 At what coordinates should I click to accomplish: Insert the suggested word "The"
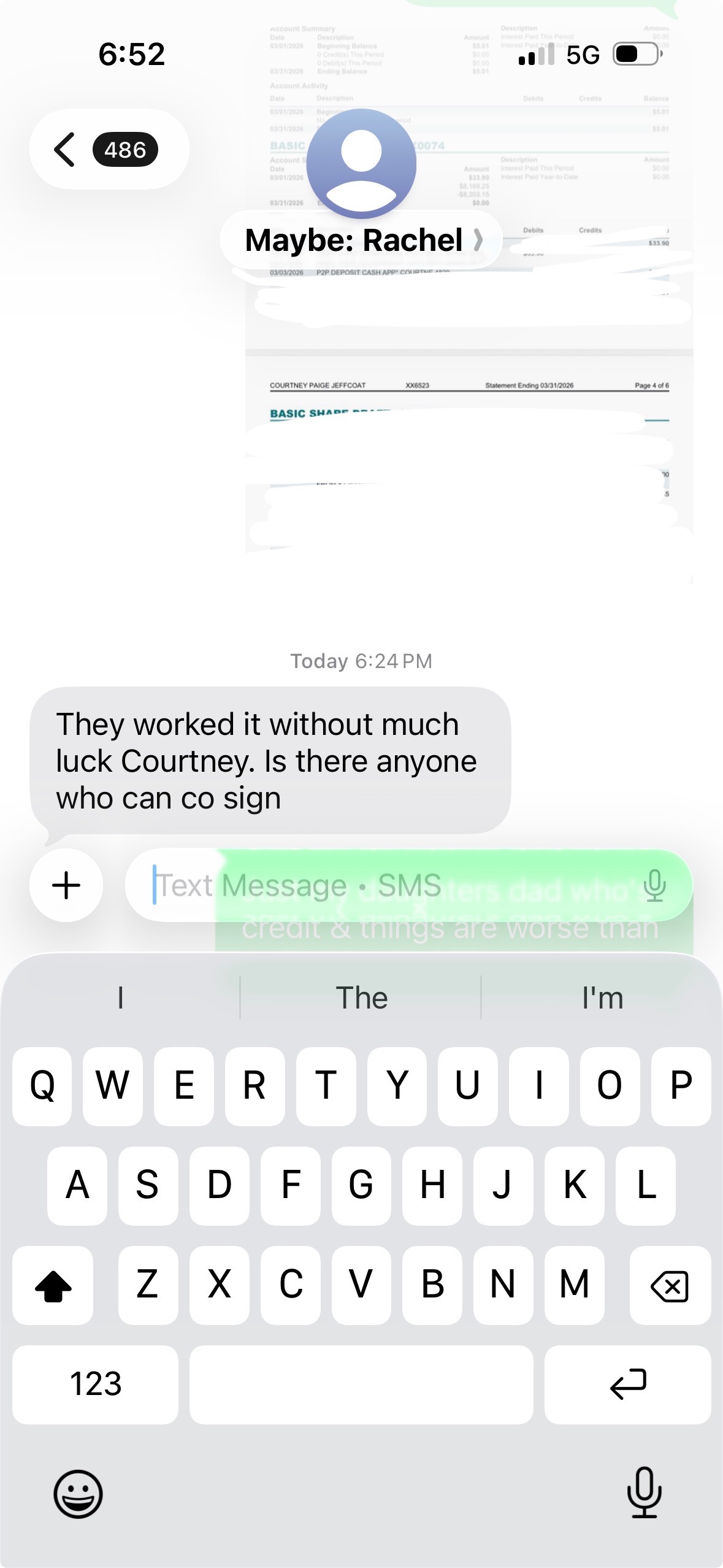(x=361, y=998)
